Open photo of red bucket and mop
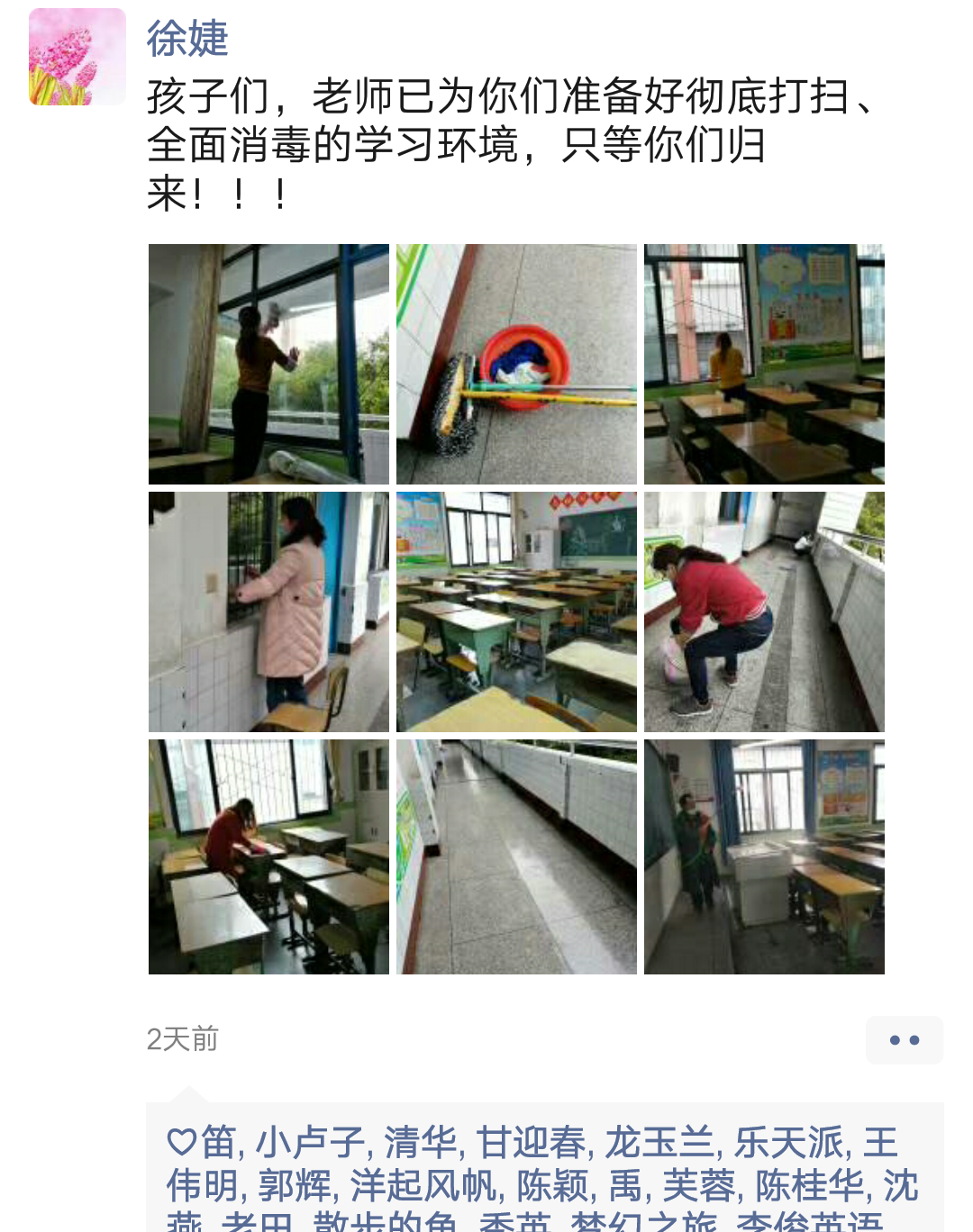 coord(516,364)
